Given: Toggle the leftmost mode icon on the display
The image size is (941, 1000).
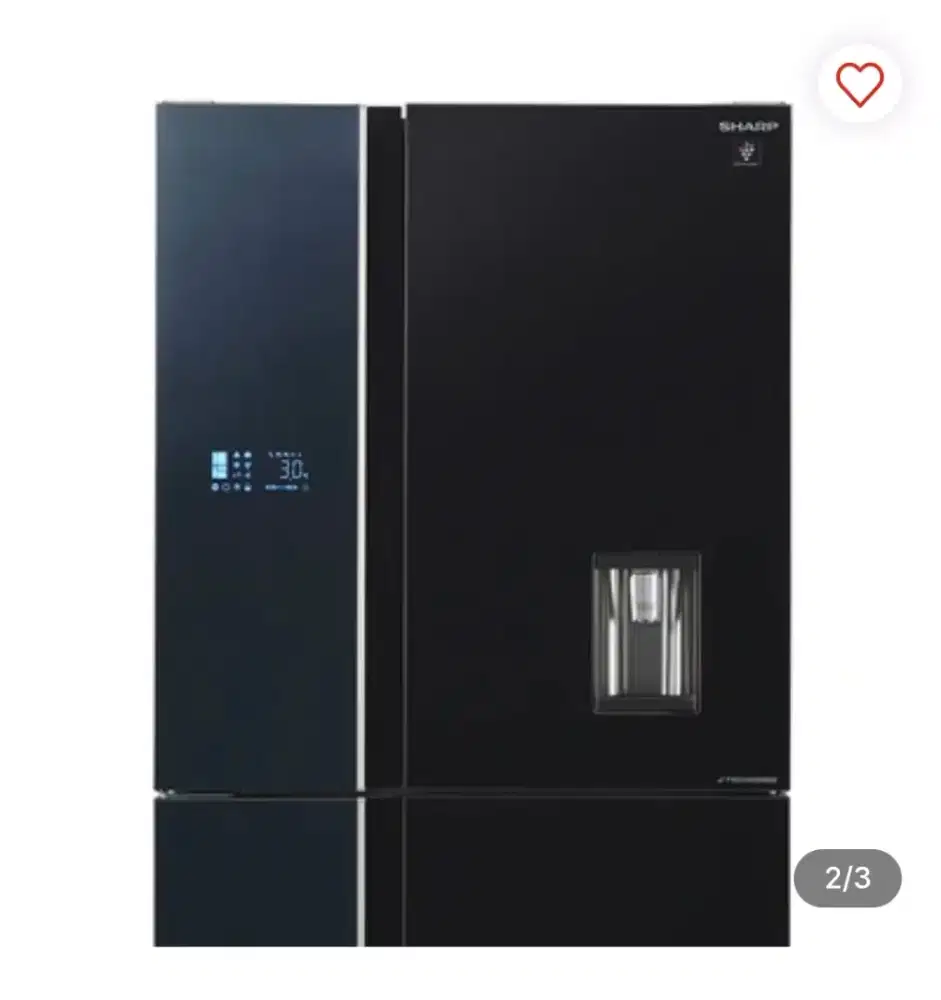Looking at the screenshot, I should click(x=215, y=486).
